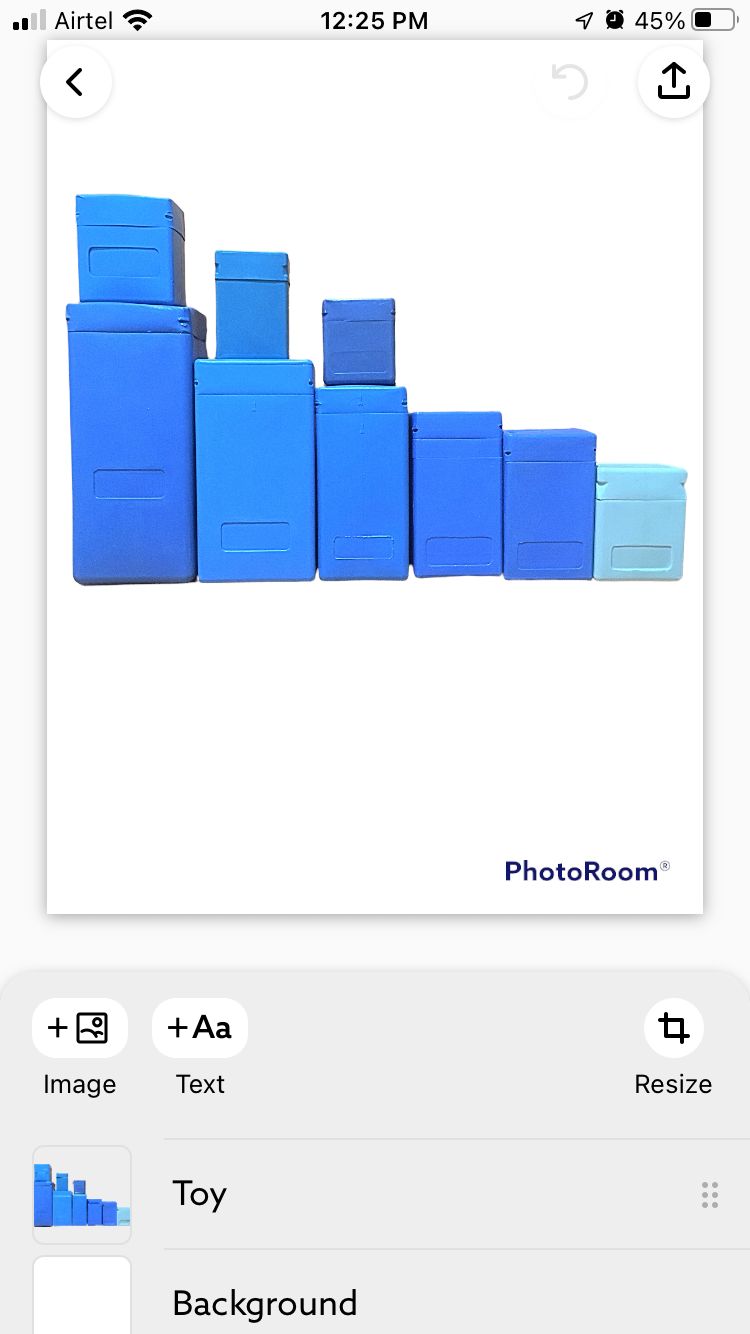The height and width of the screenshot is (1334, 750).
Task: Tap the undo arrow icon
Action: pyautogui.click(x=570, y=82)
